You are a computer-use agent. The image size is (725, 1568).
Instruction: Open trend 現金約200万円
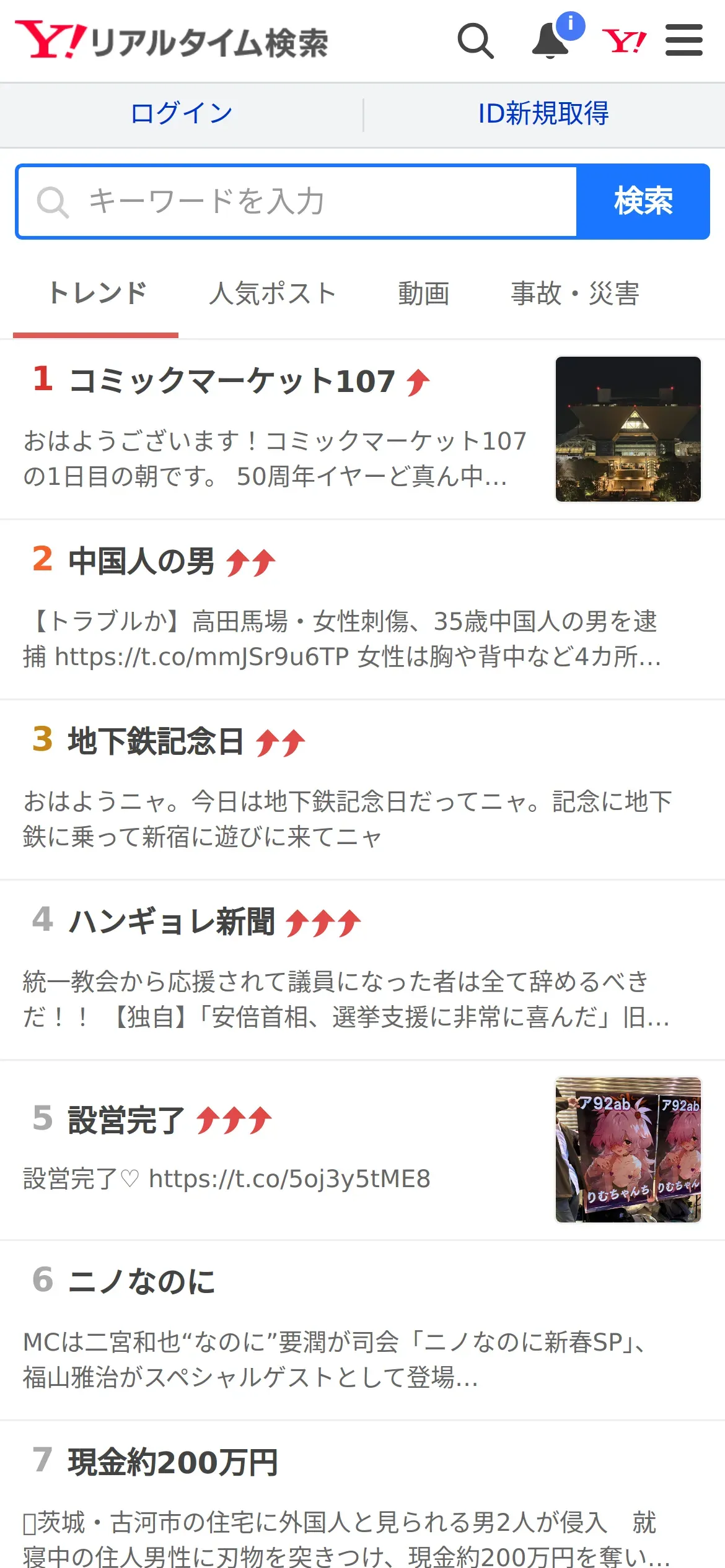tap(172, 1462)
